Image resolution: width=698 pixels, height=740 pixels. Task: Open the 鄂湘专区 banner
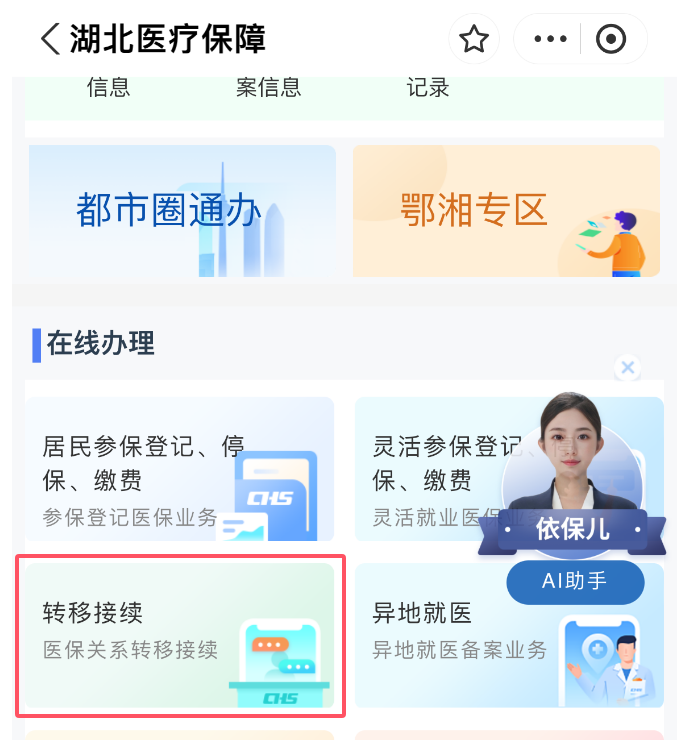[506, 211]
